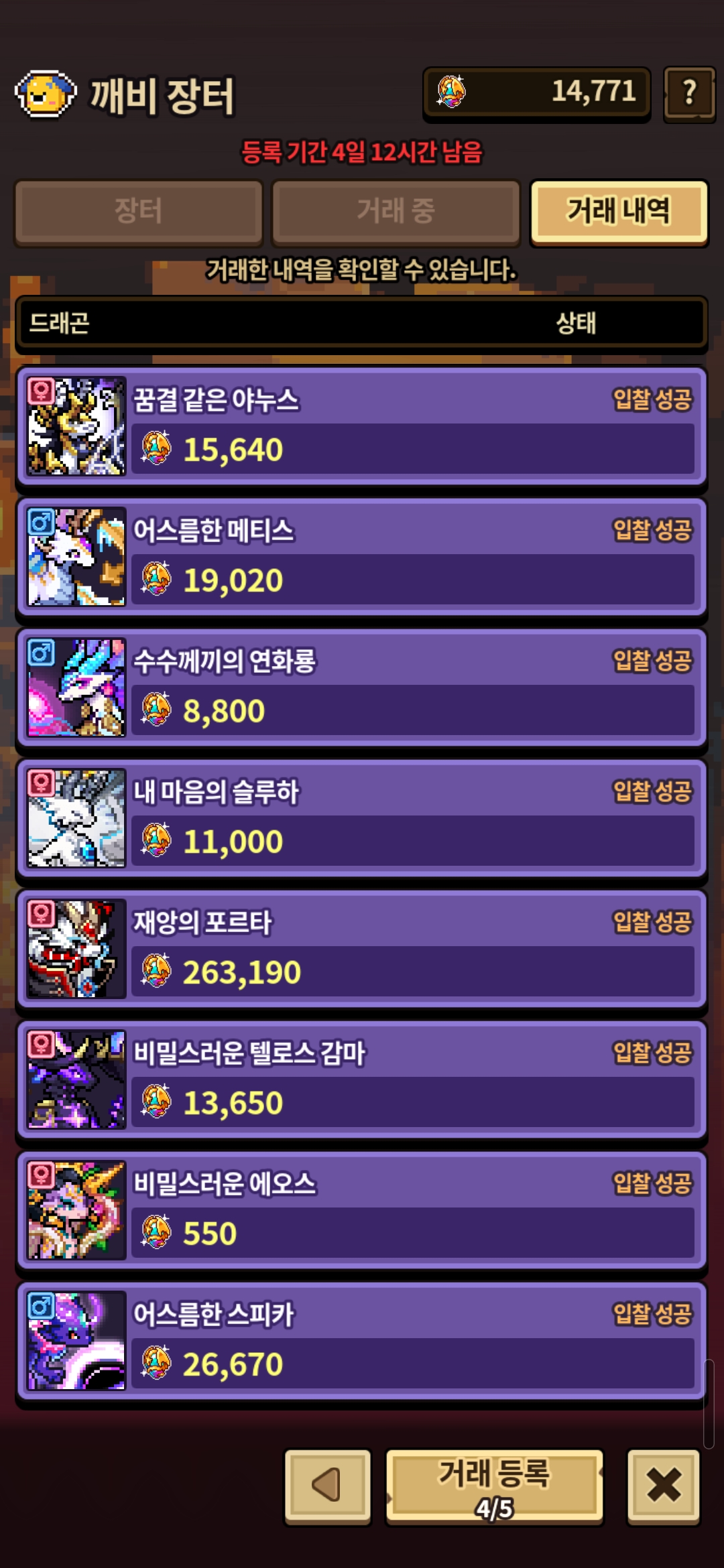This screenshot has width=724, height=1568.
Task: Tap the 내 마음의 슬루하 trade row
Action: 362,818
